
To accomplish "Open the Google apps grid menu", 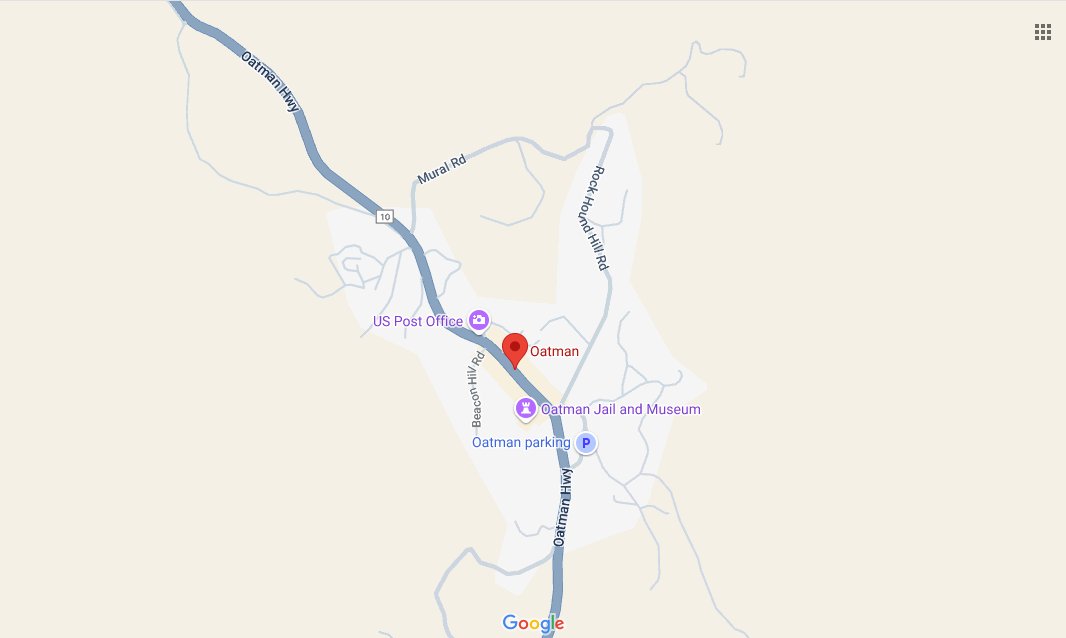I will tap(1042, 32).
